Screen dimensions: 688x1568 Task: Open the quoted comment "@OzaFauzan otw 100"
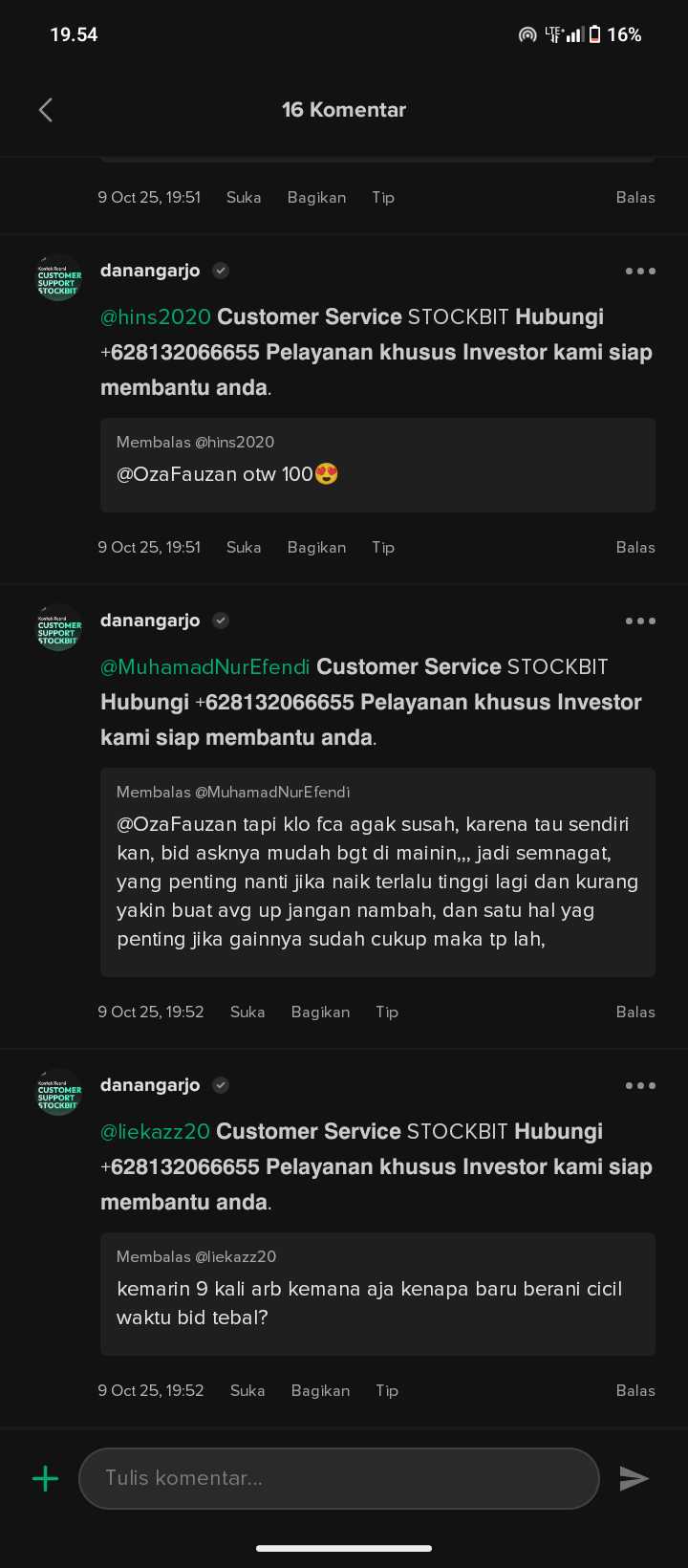tap(377, 465)
